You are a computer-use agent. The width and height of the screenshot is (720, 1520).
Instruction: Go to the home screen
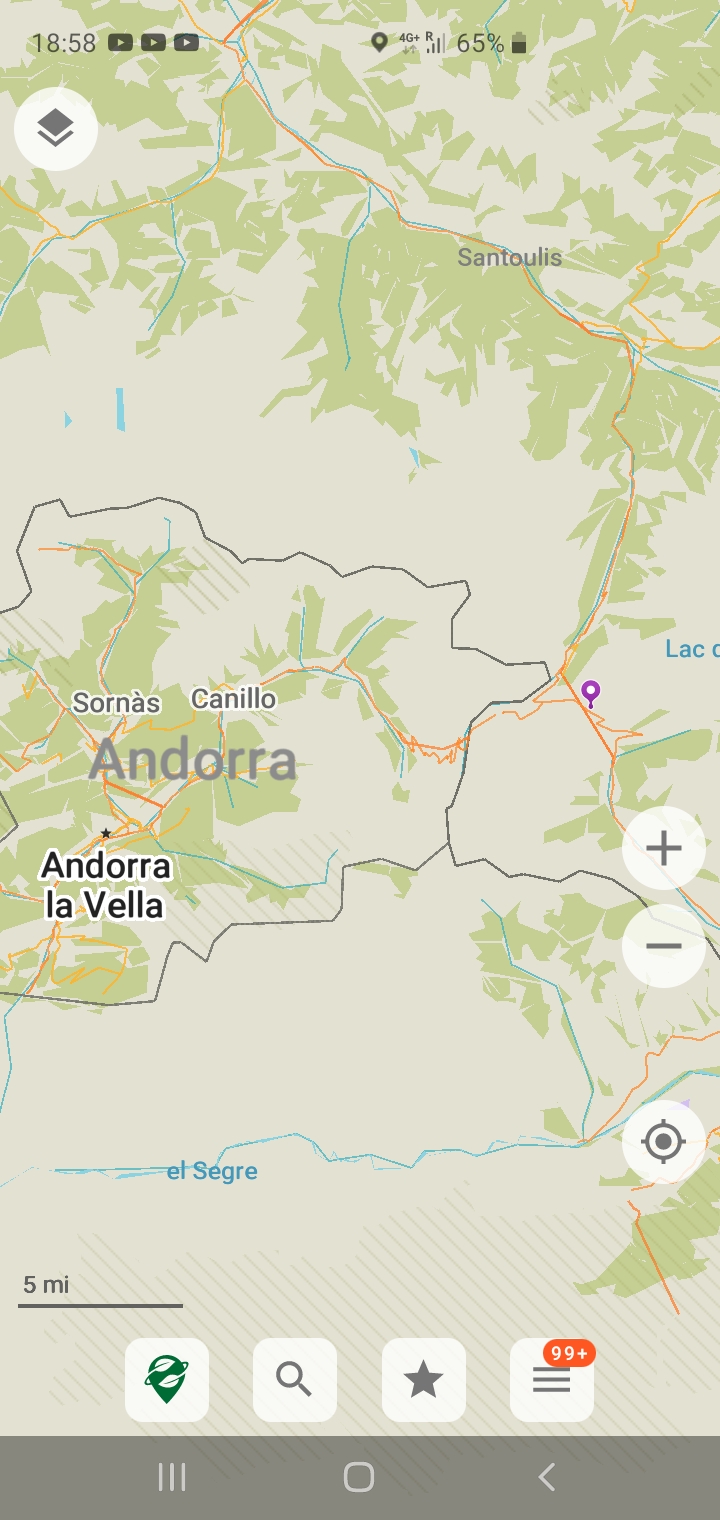[358, 1477]
